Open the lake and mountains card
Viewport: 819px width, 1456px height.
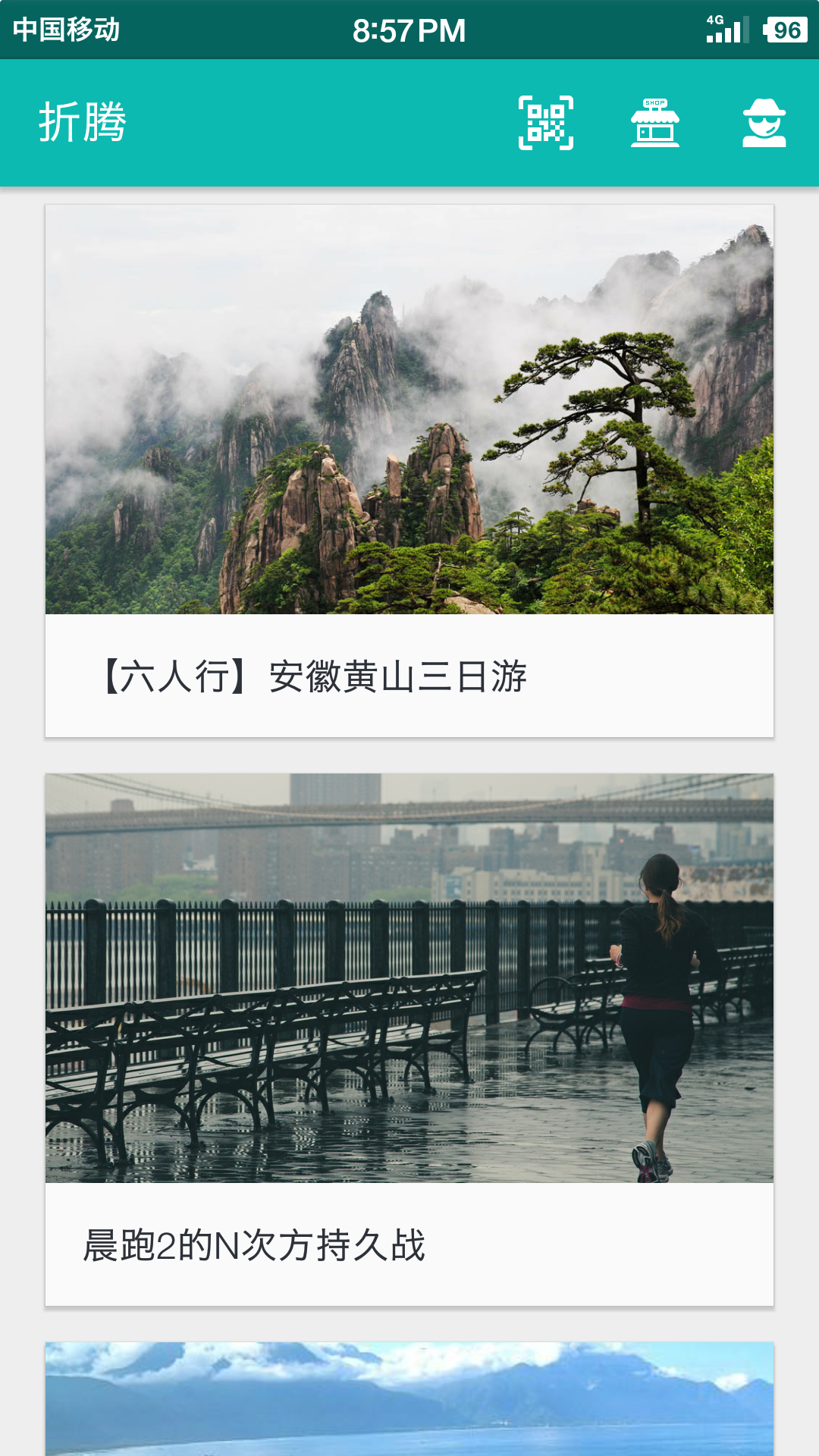click(x=409, y=1399)
